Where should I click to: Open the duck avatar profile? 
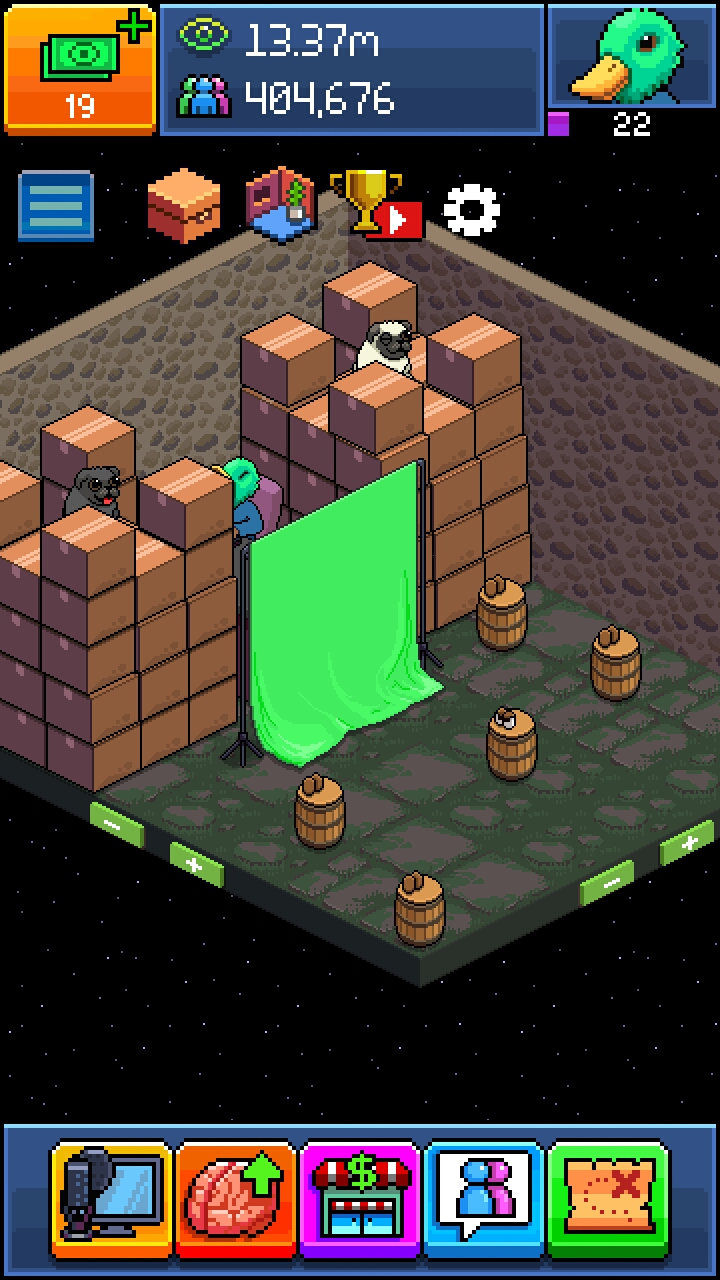(631, 57)
